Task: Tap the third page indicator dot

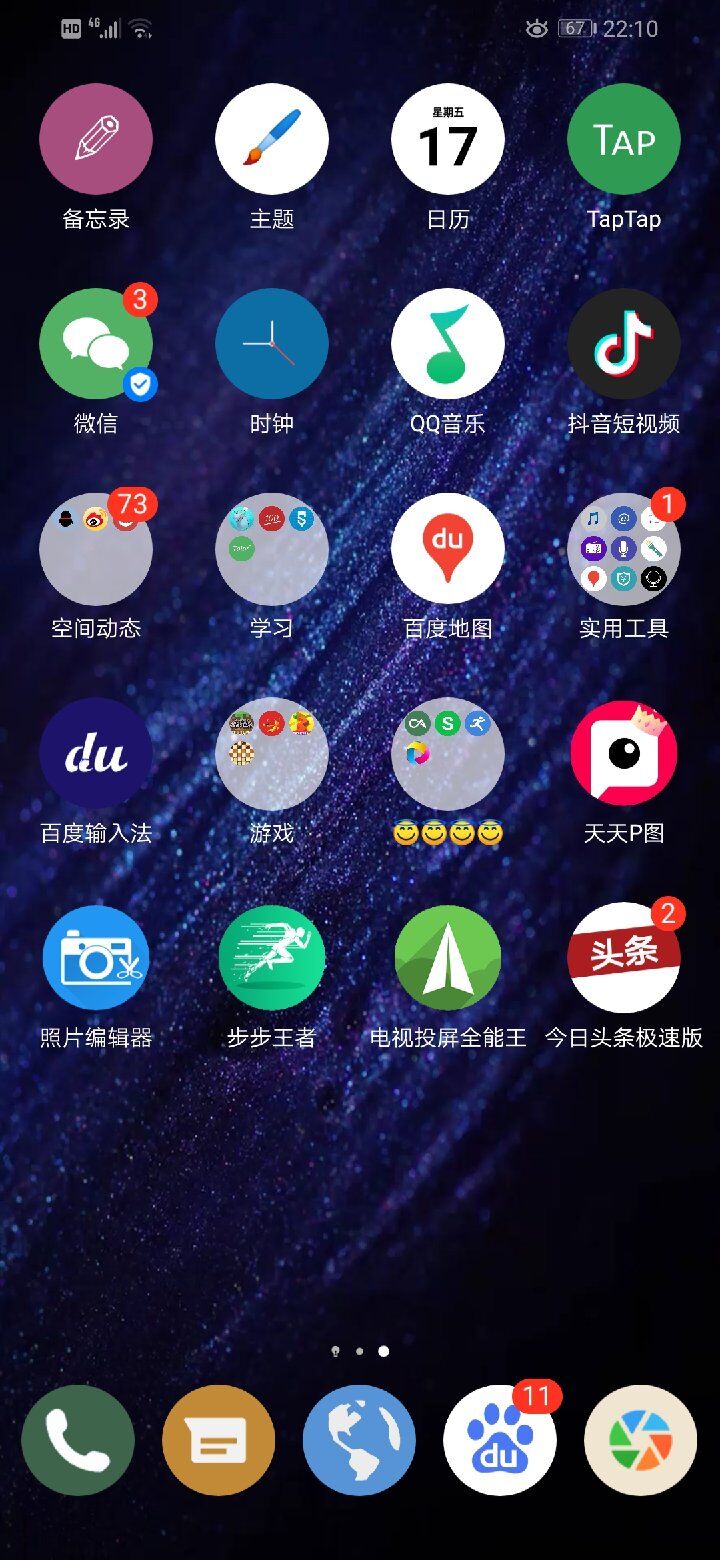Action: [x=383, y=1351]
